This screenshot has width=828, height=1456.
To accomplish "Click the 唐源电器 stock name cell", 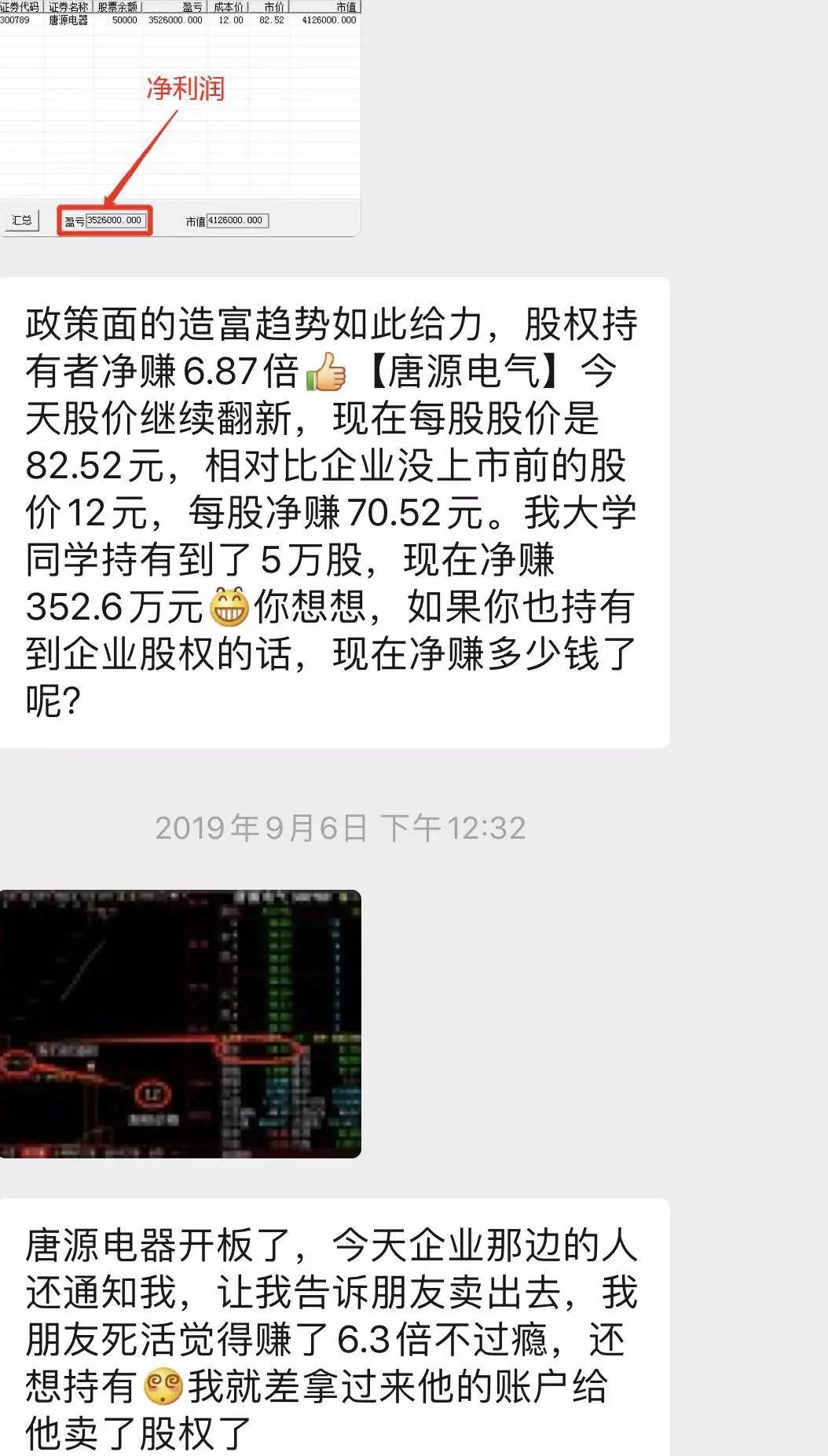I will pyautogui.click(x=68, y=20).
